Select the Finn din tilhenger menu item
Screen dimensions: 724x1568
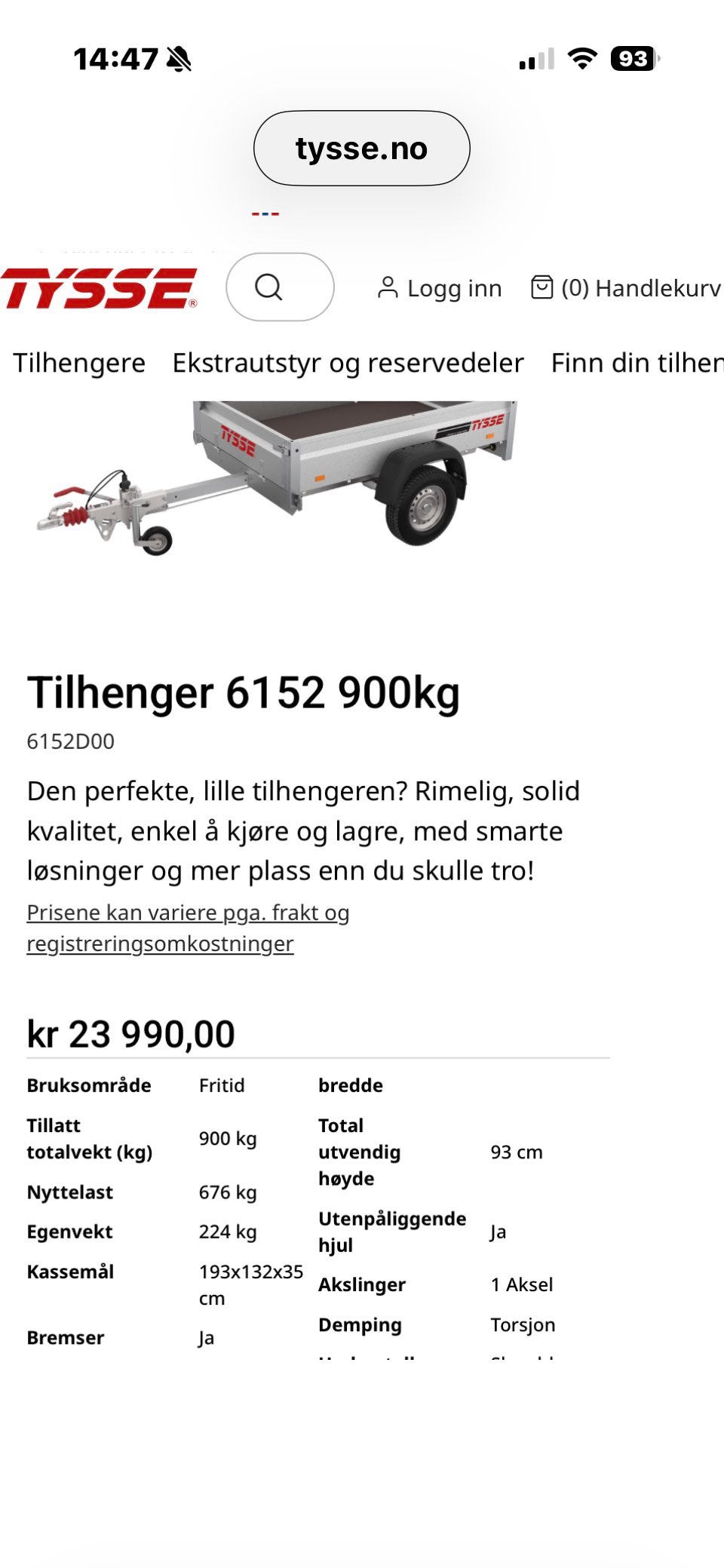coord(636,363)
